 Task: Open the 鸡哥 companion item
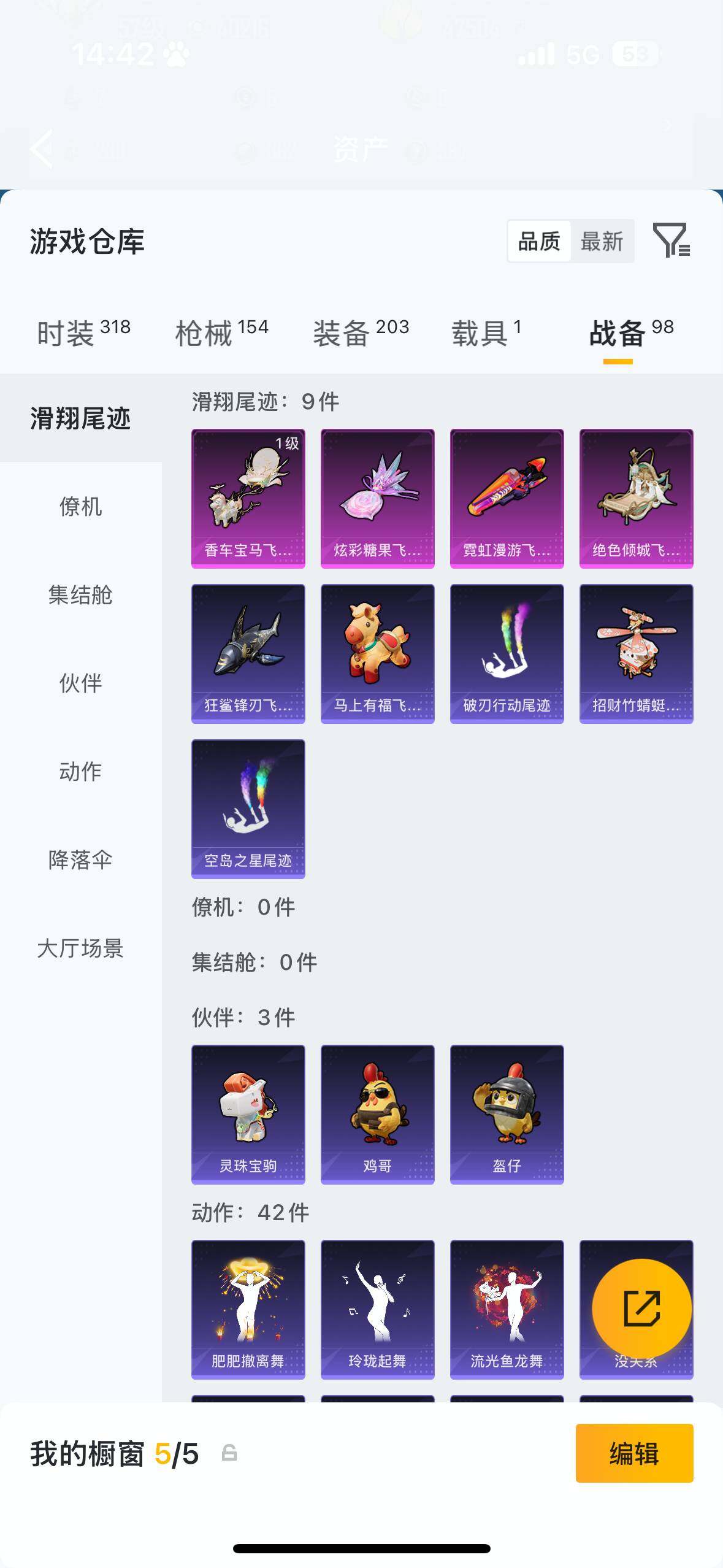click(x=377, y=1113)
